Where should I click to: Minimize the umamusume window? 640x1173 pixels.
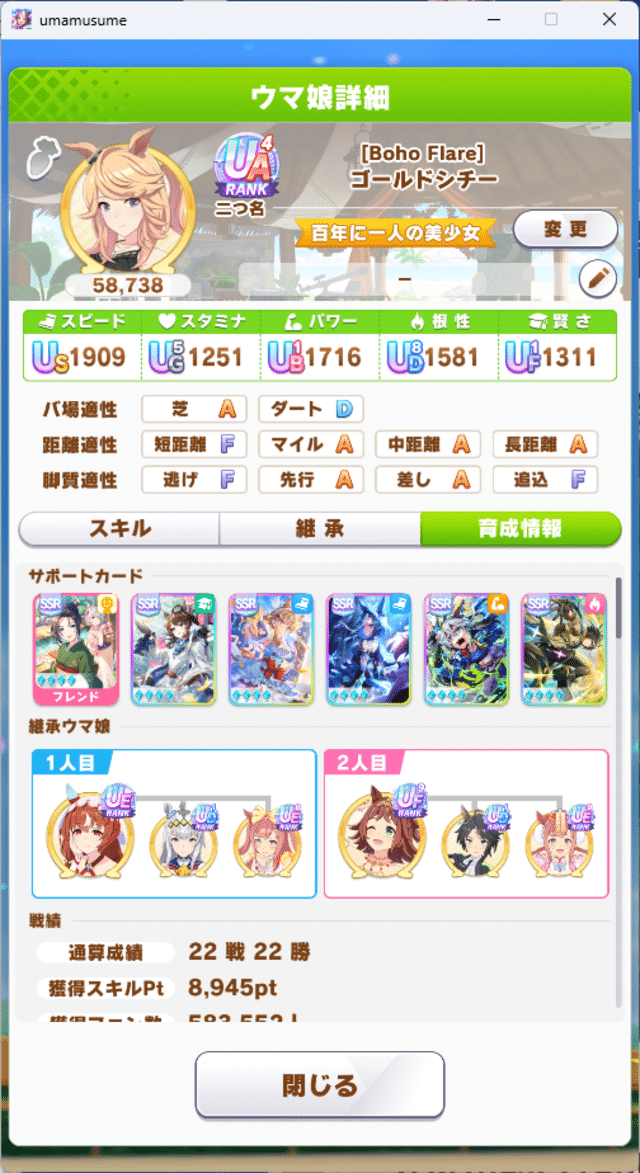[x=492, y=19]
